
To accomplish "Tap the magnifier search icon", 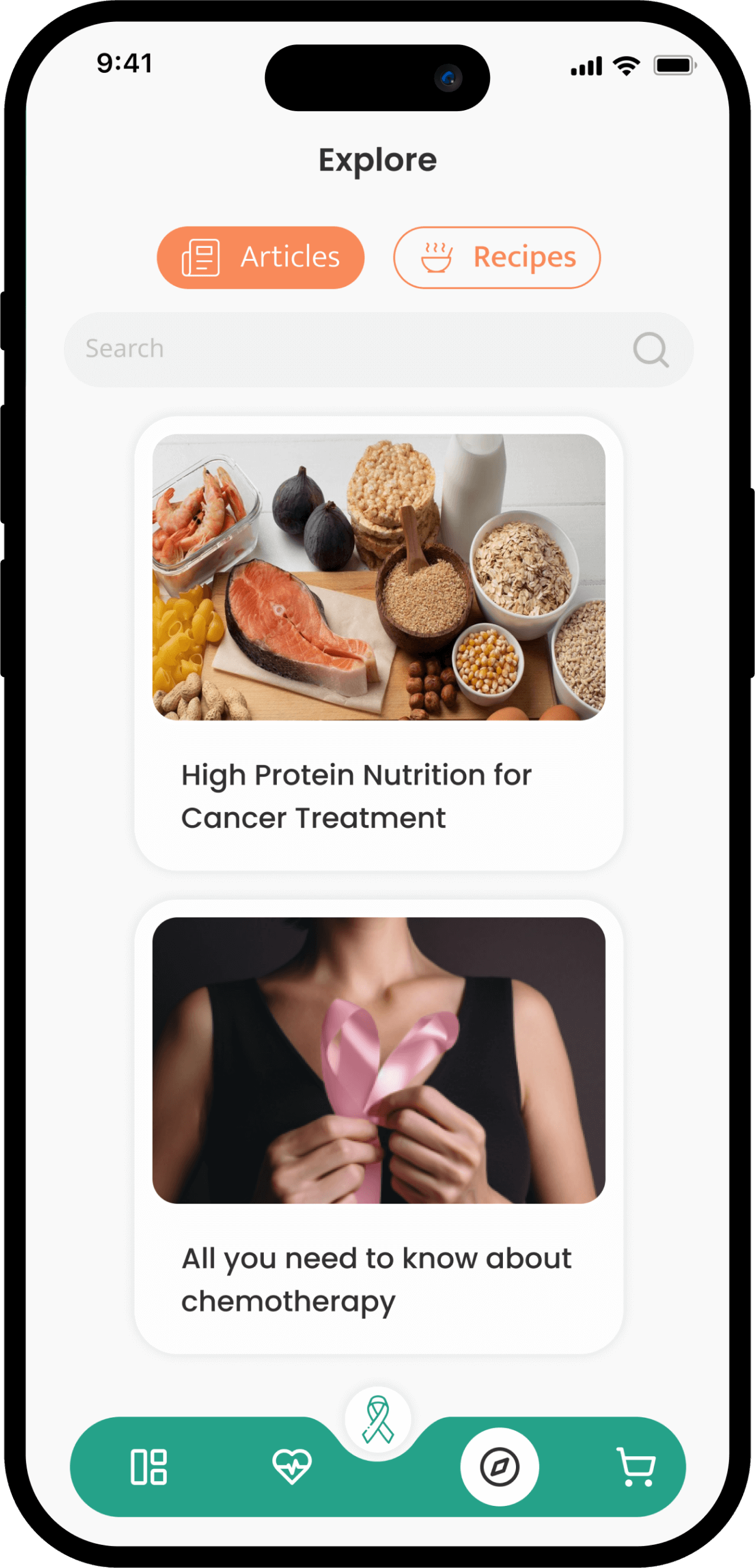I will click(651, 350).
